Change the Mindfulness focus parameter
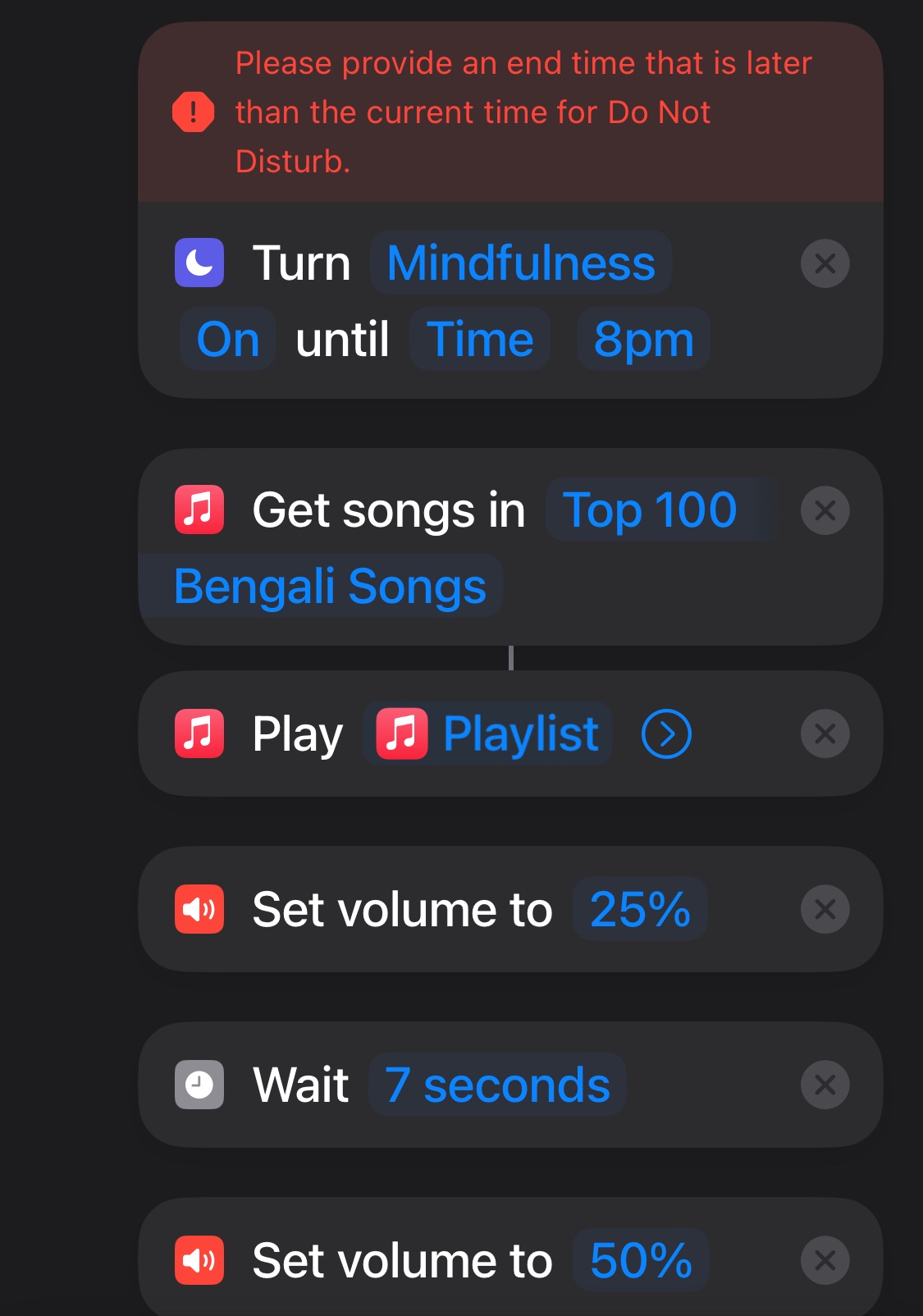Screen dimensions: 923x1316 520,263
